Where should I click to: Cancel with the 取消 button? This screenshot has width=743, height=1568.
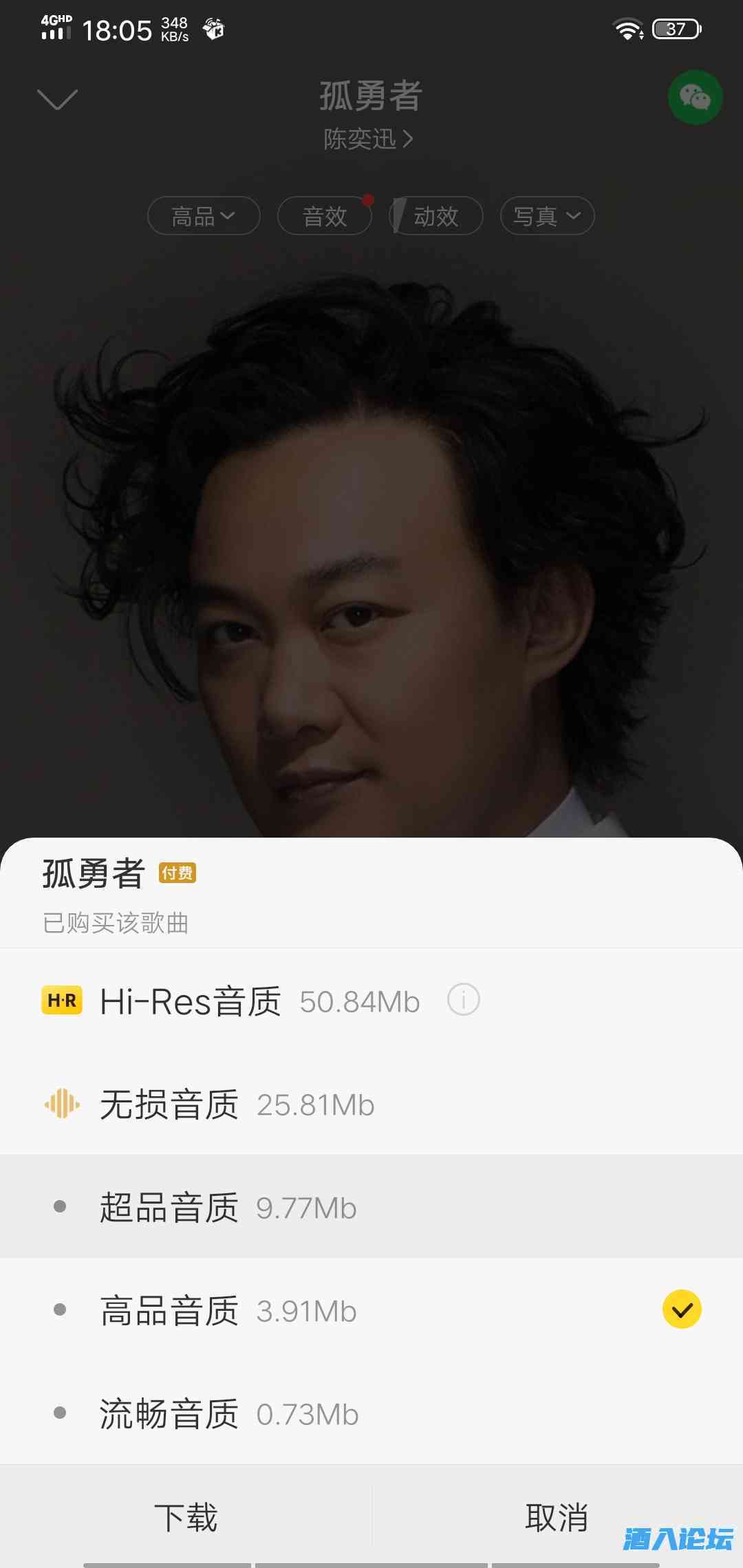[x=557, y=1517]
